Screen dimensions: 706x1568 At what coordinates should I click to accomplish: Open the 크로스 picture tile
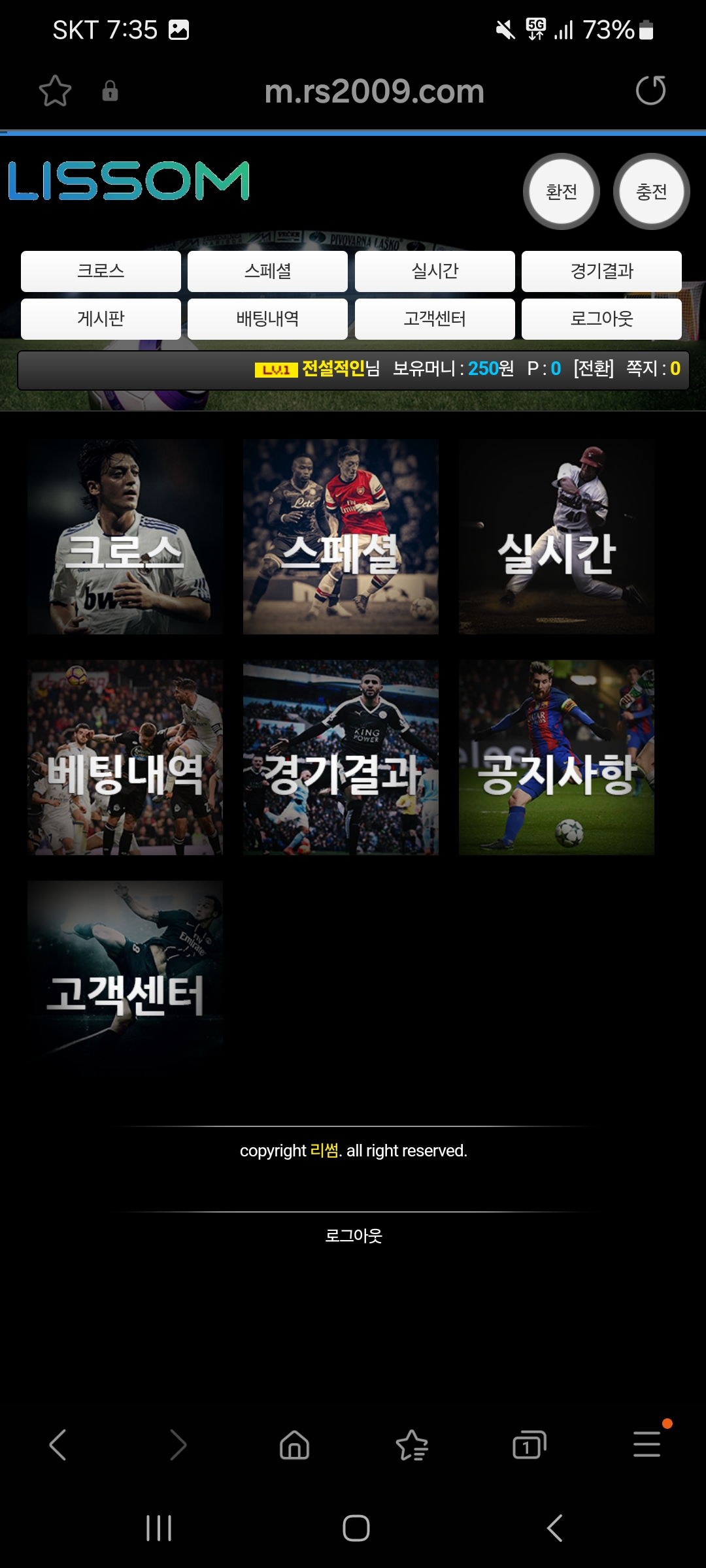coord(125,536)
